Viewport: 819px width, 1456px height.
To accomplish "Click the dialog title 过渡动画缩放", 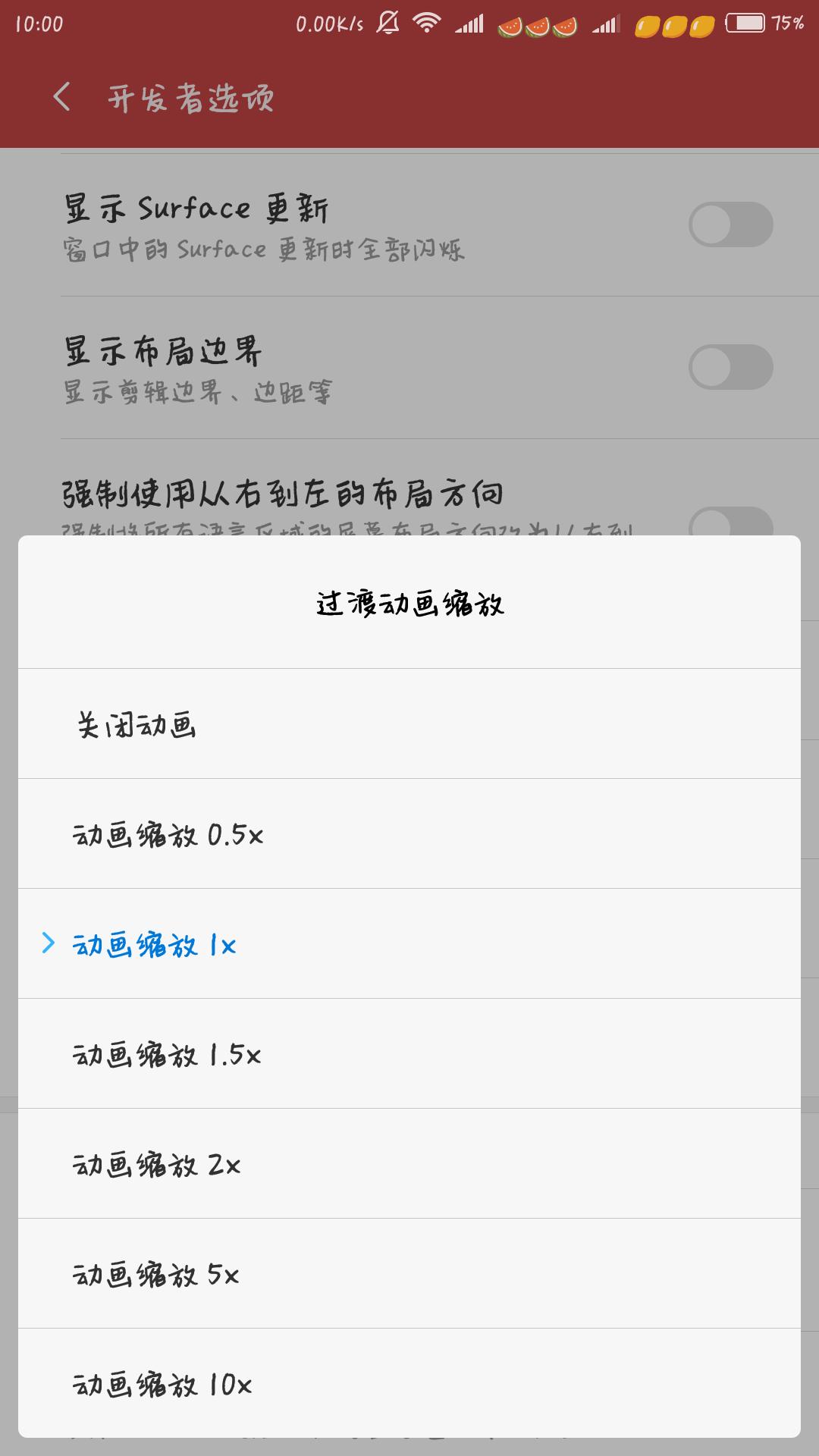I will [x=409, y=603].
